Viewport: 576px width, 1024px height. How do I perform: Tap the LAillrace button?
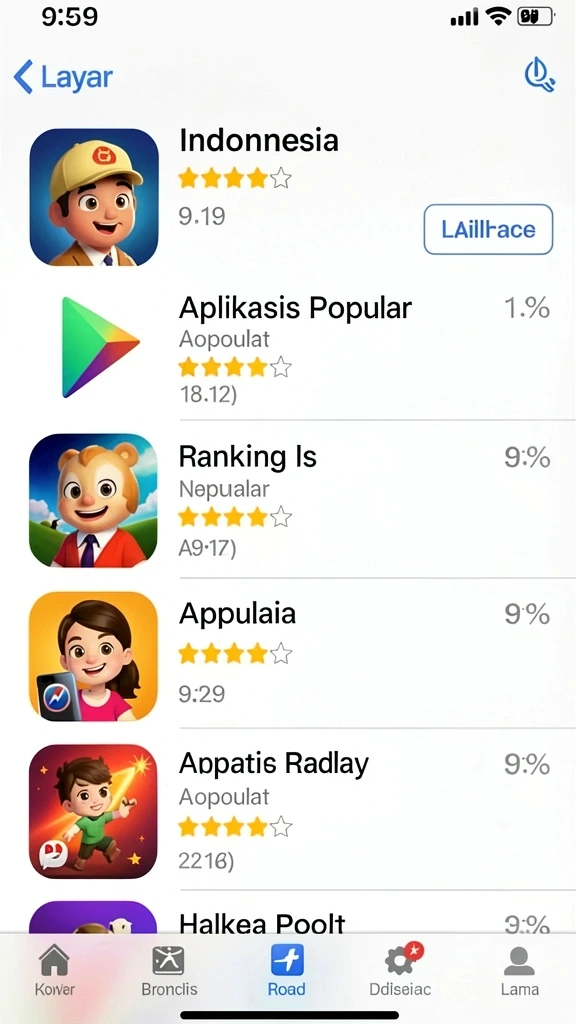tap(488, 229)
